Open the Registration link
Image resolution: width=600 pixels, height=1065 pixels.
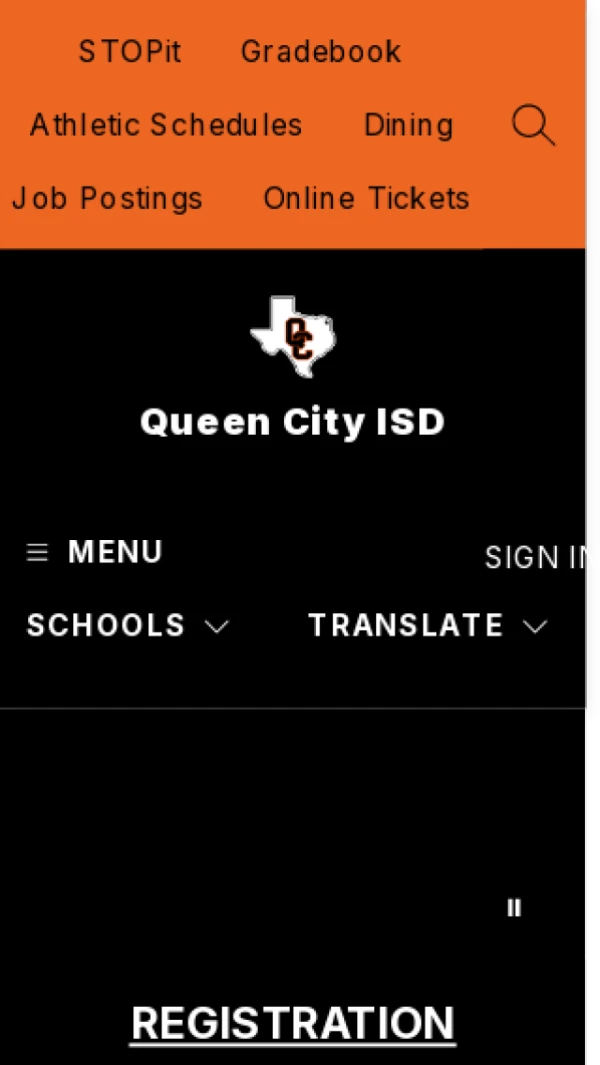pyautogui.click(x=293, y=1023)
